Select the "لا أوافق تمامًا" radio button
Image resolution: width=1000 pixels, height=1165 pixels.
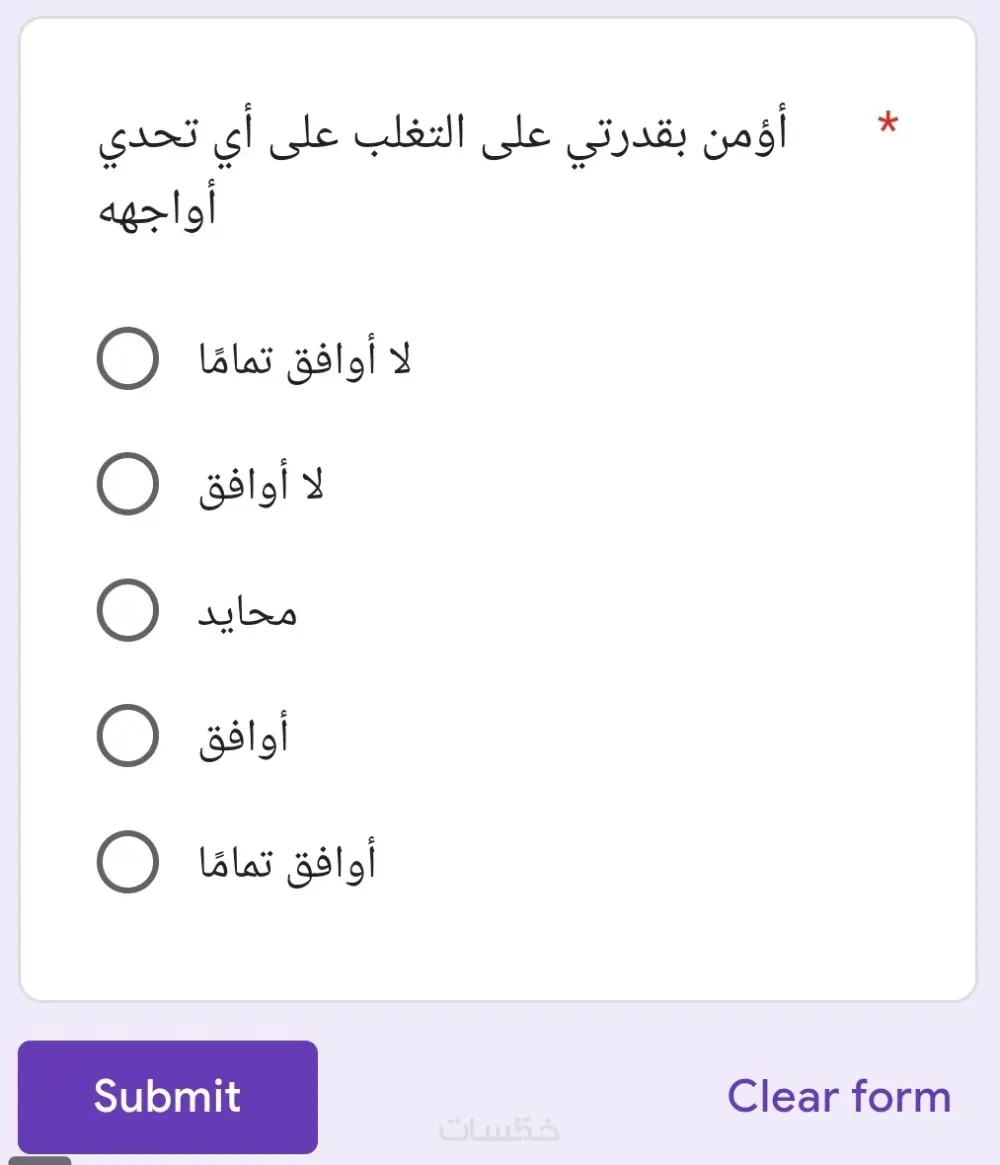127,359
